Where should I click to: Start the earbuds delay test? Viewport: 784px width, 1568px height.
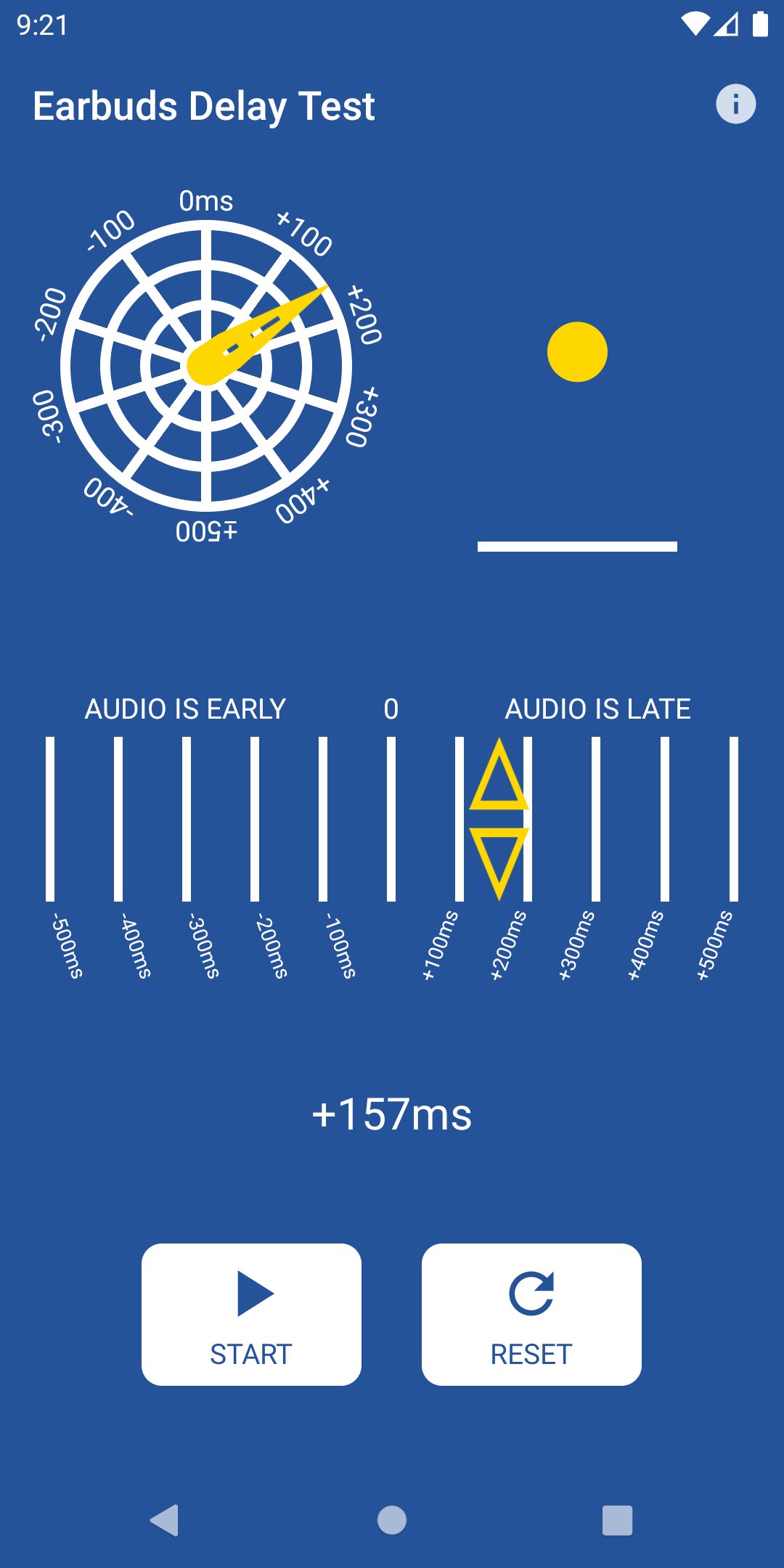tap(251, 1314)
